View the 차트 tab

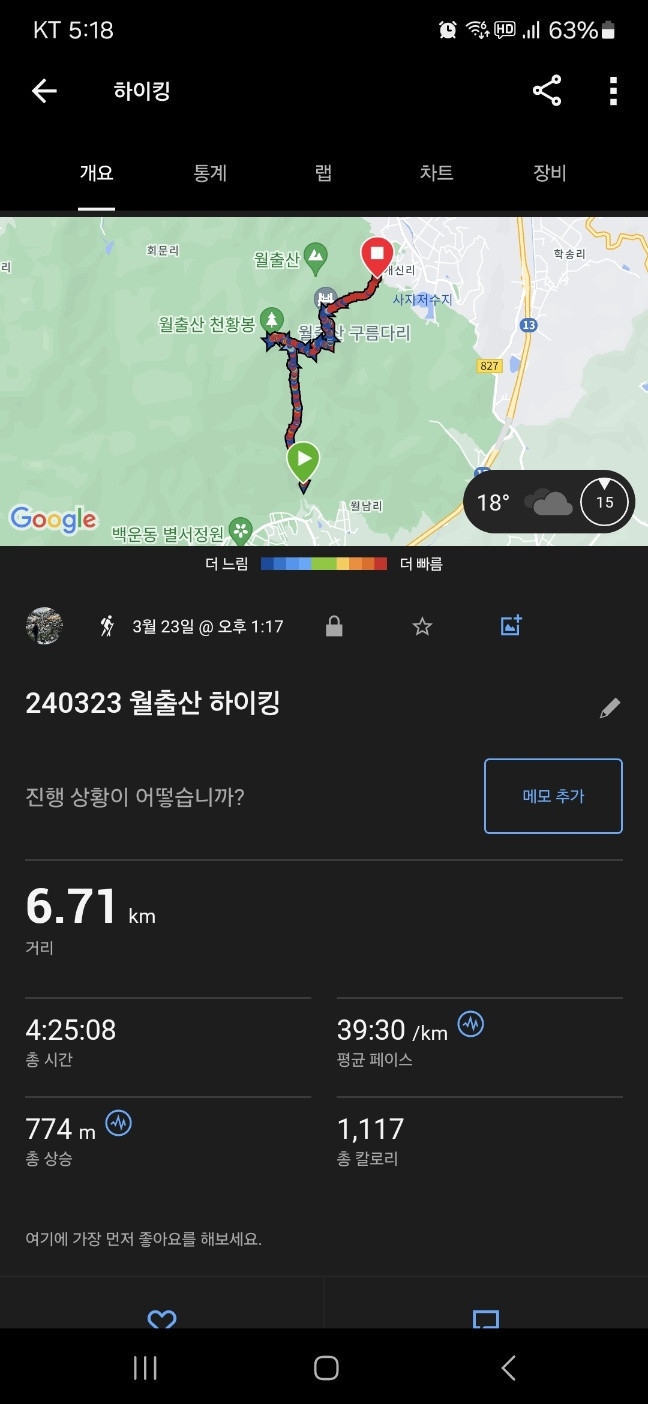436,173
